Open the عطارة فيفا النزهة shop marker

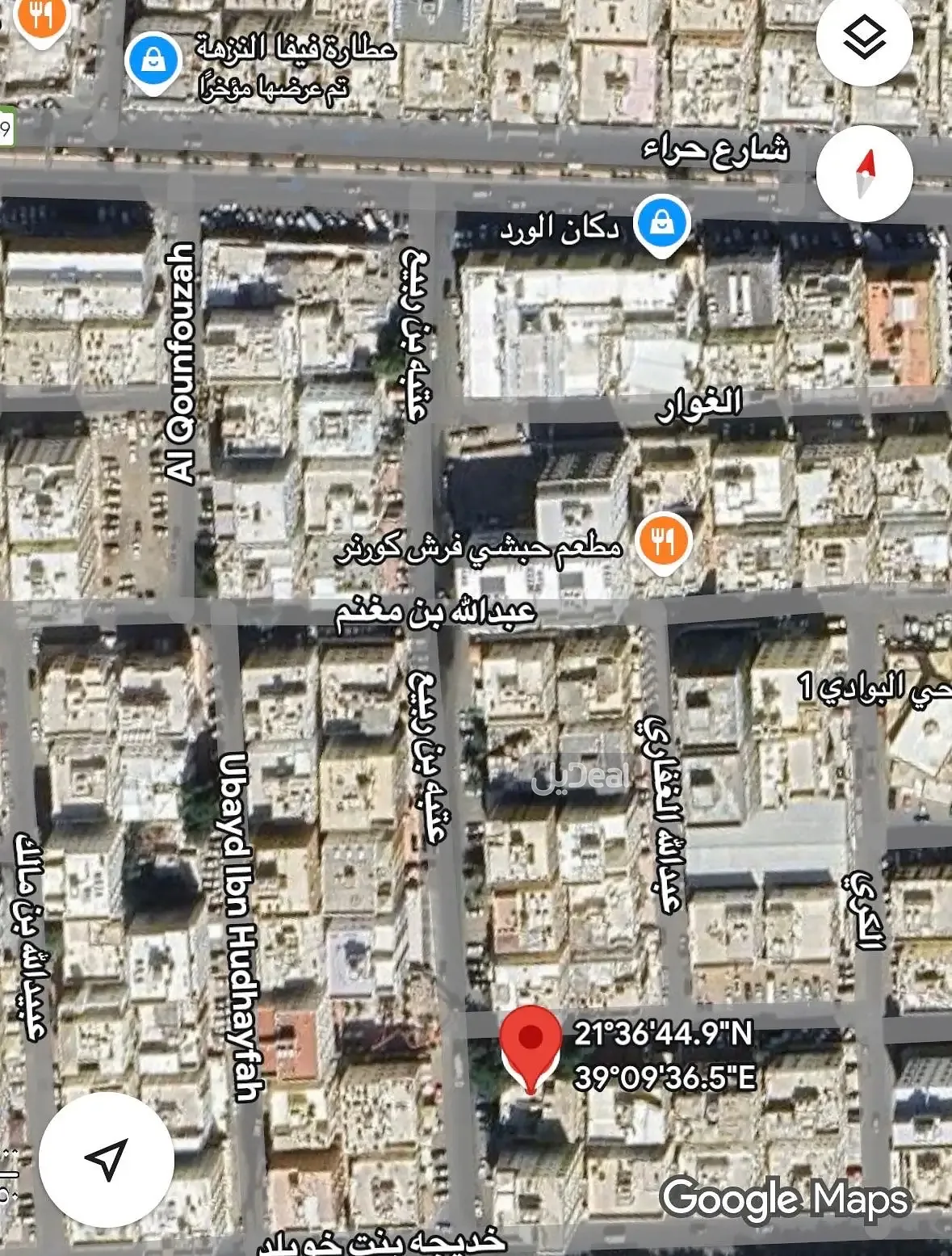[x=153, y=61]
